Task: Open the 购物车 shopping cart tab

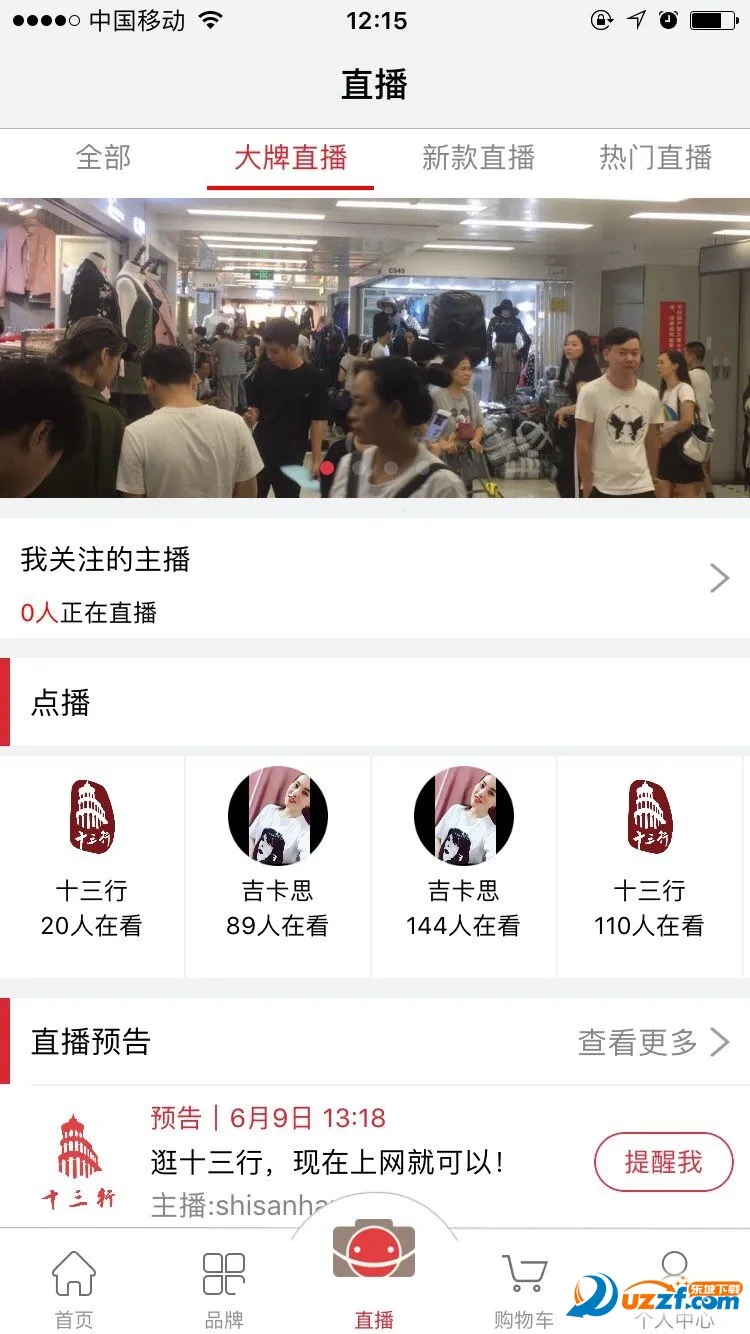Action: (524, 1288)
